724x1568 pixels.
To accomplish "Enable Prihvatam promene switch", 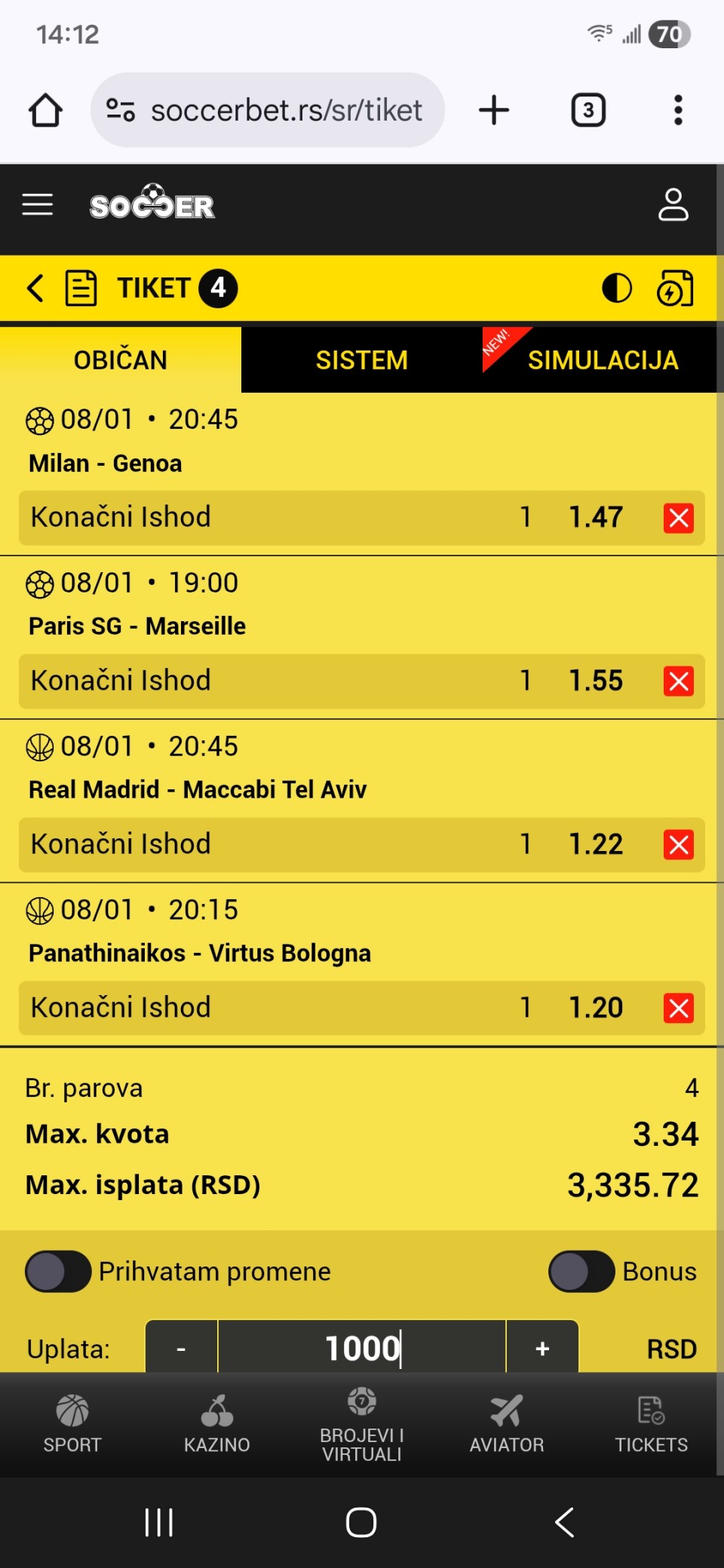I will (58, 1272).
